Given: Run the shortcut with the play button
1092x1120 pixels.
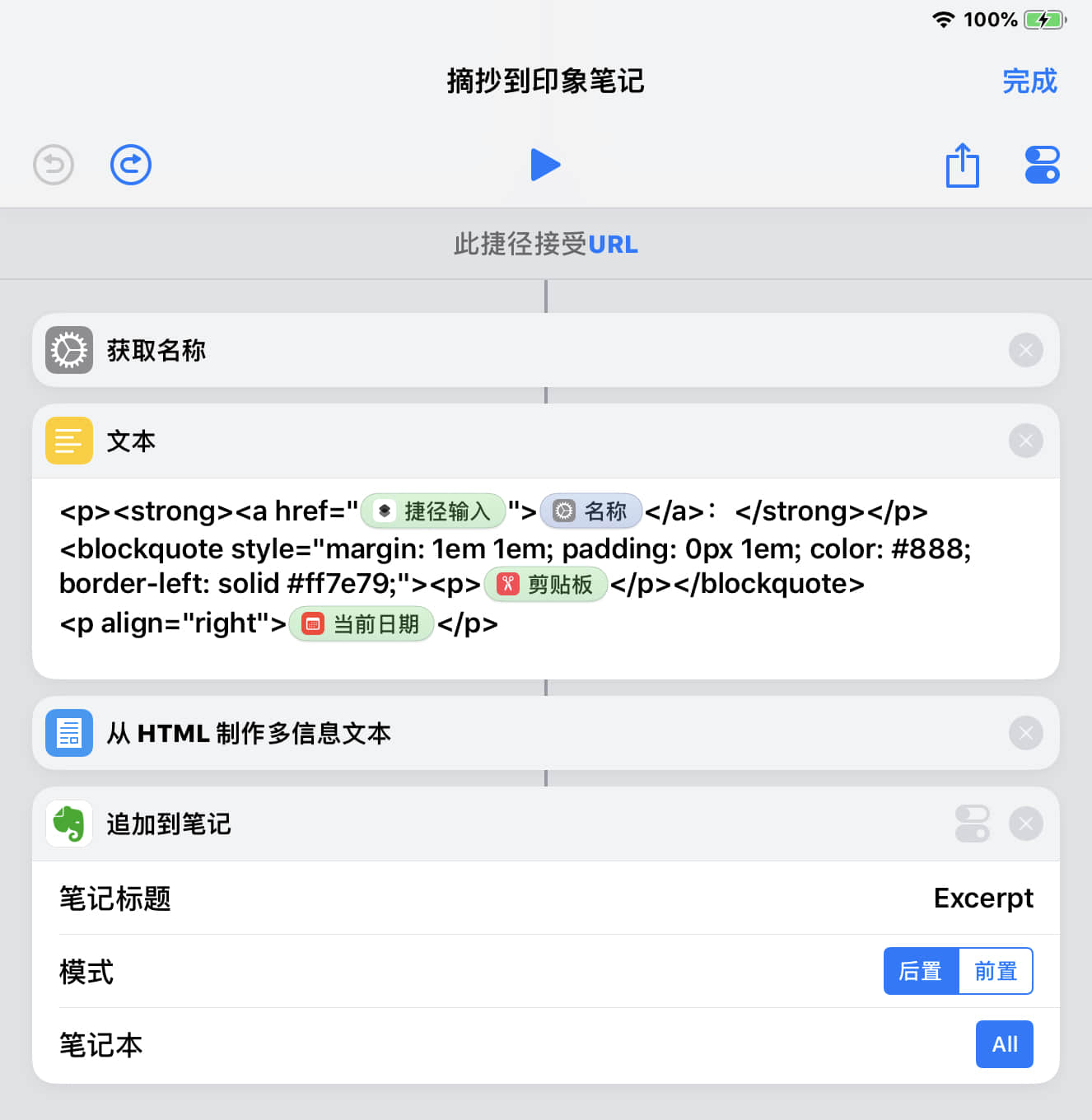Looking at the screenshot, I should pos(544,165).
